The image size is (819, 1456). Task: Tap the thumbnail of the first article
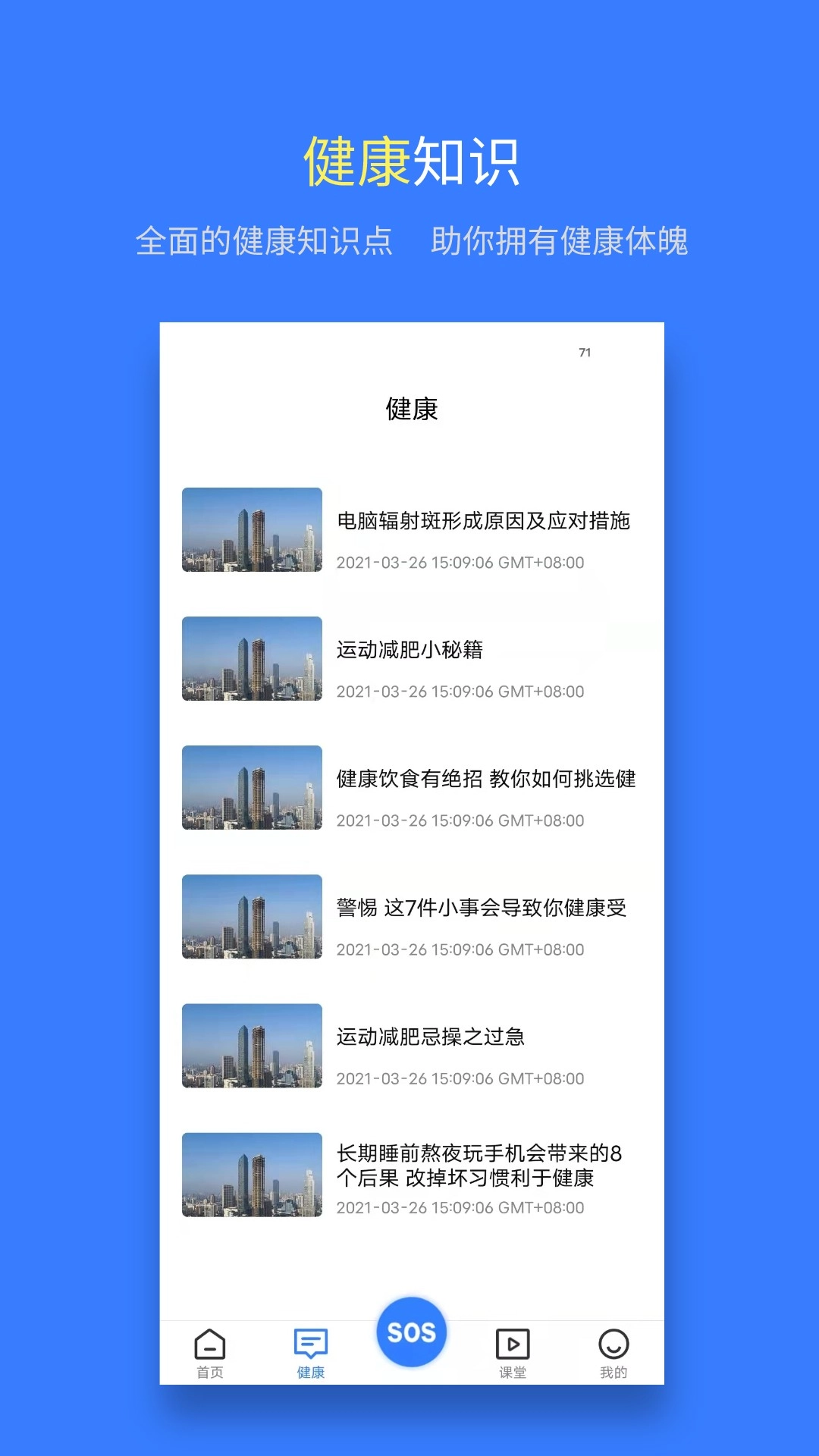coord(253,529)
